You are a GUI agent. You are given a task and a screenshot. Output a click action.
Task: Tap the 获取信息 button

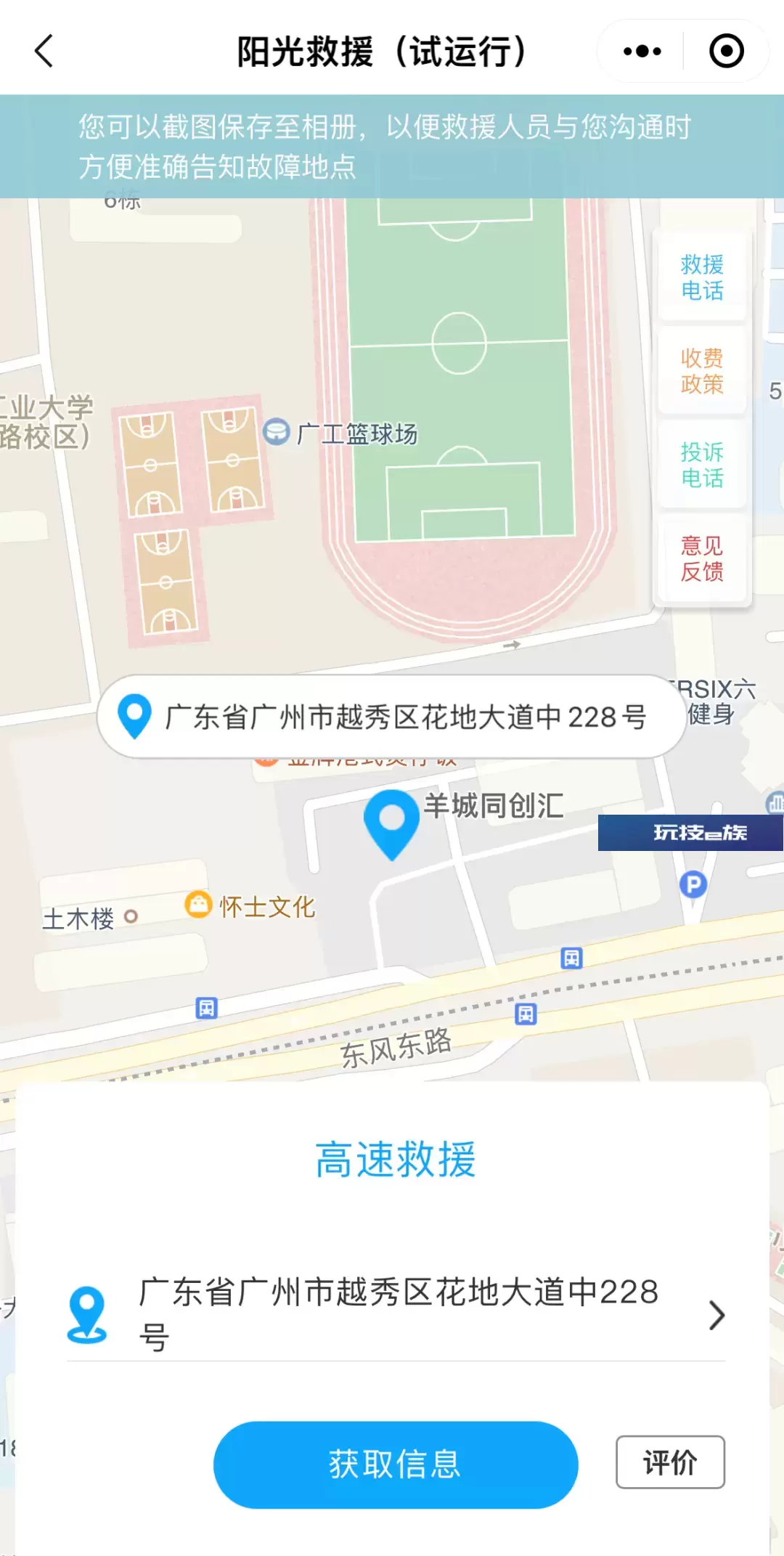point(396,1465)
